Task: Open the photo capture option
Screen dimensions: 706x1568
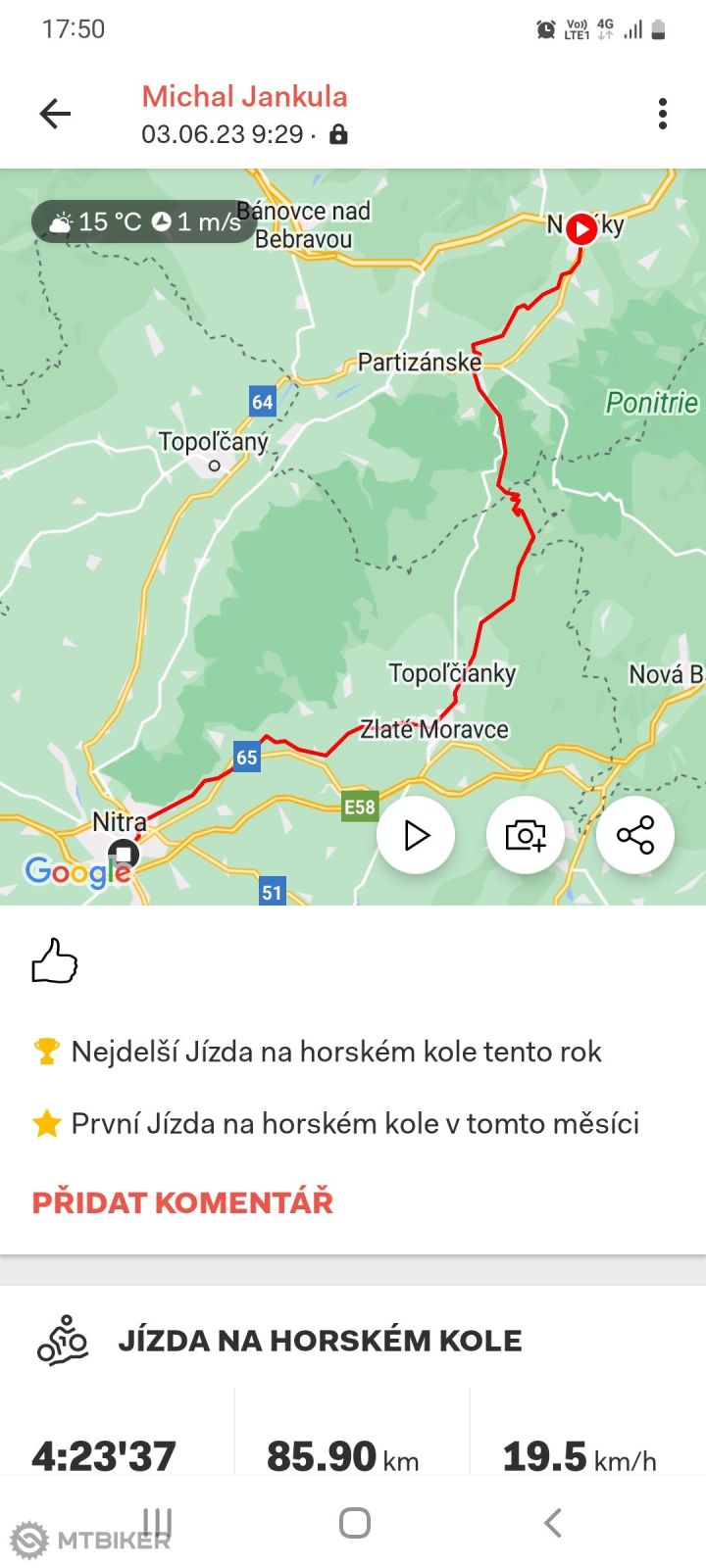Action: tap(526, 835)
